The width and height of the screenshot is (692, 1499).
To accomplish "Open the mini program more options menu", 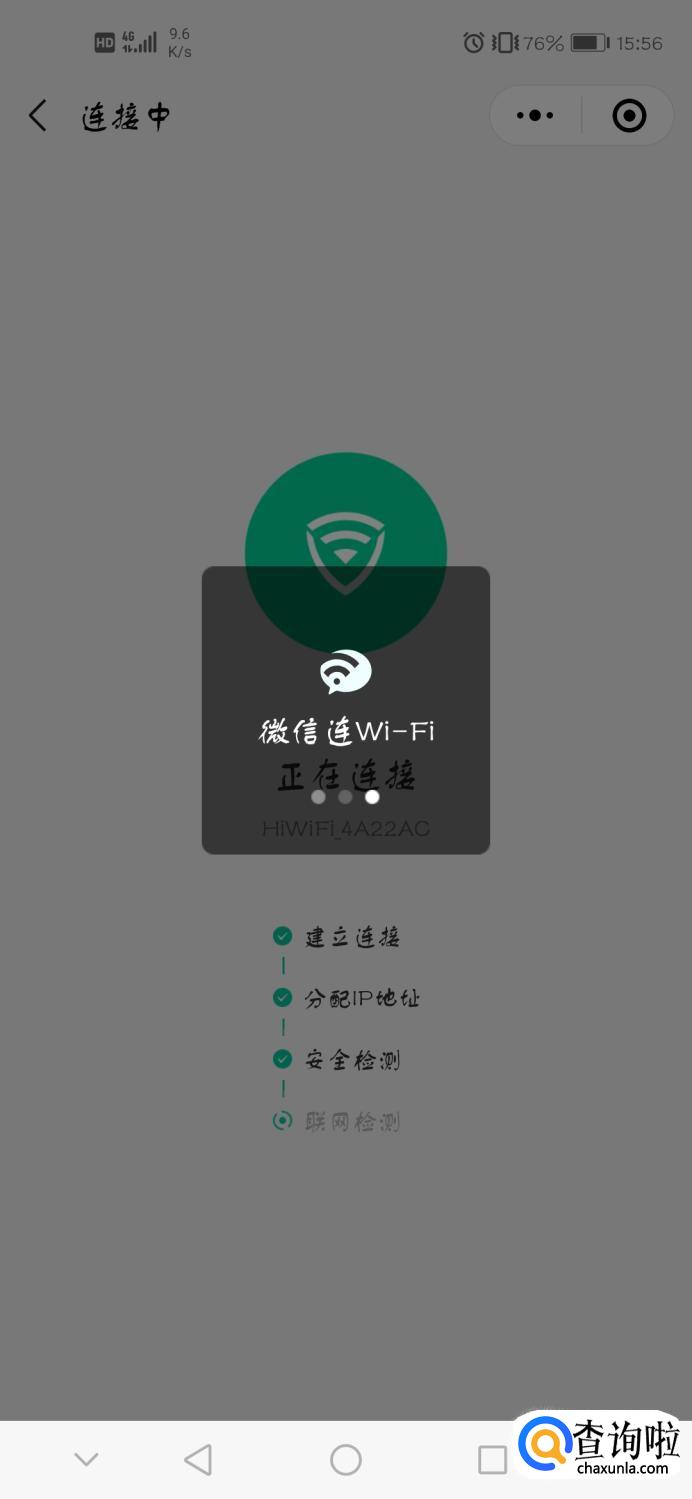I will 535,116.
